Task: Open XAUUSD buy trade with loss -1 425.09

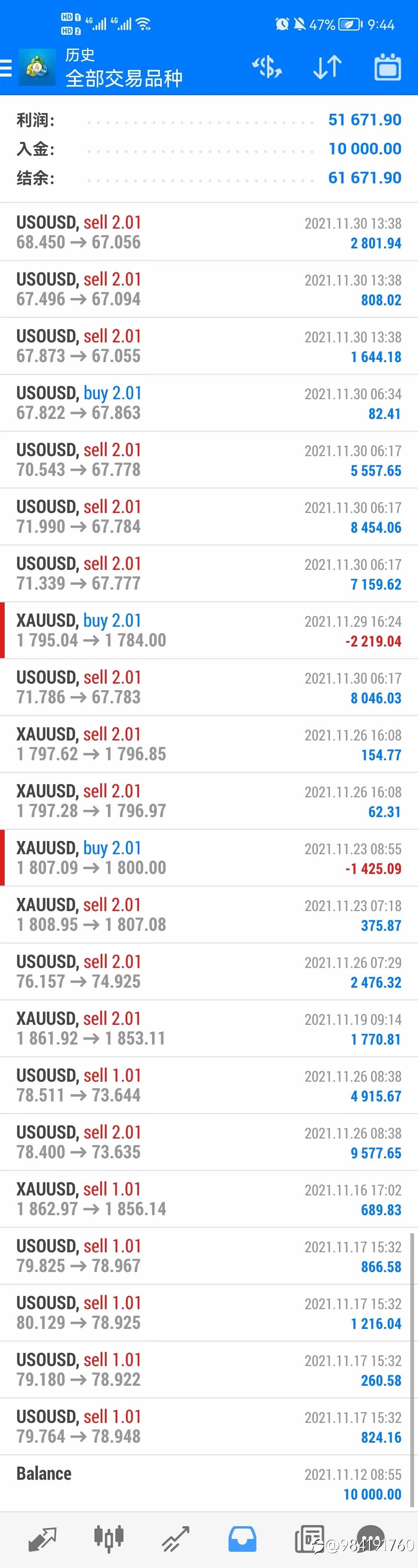Action: tap(209, 858)
